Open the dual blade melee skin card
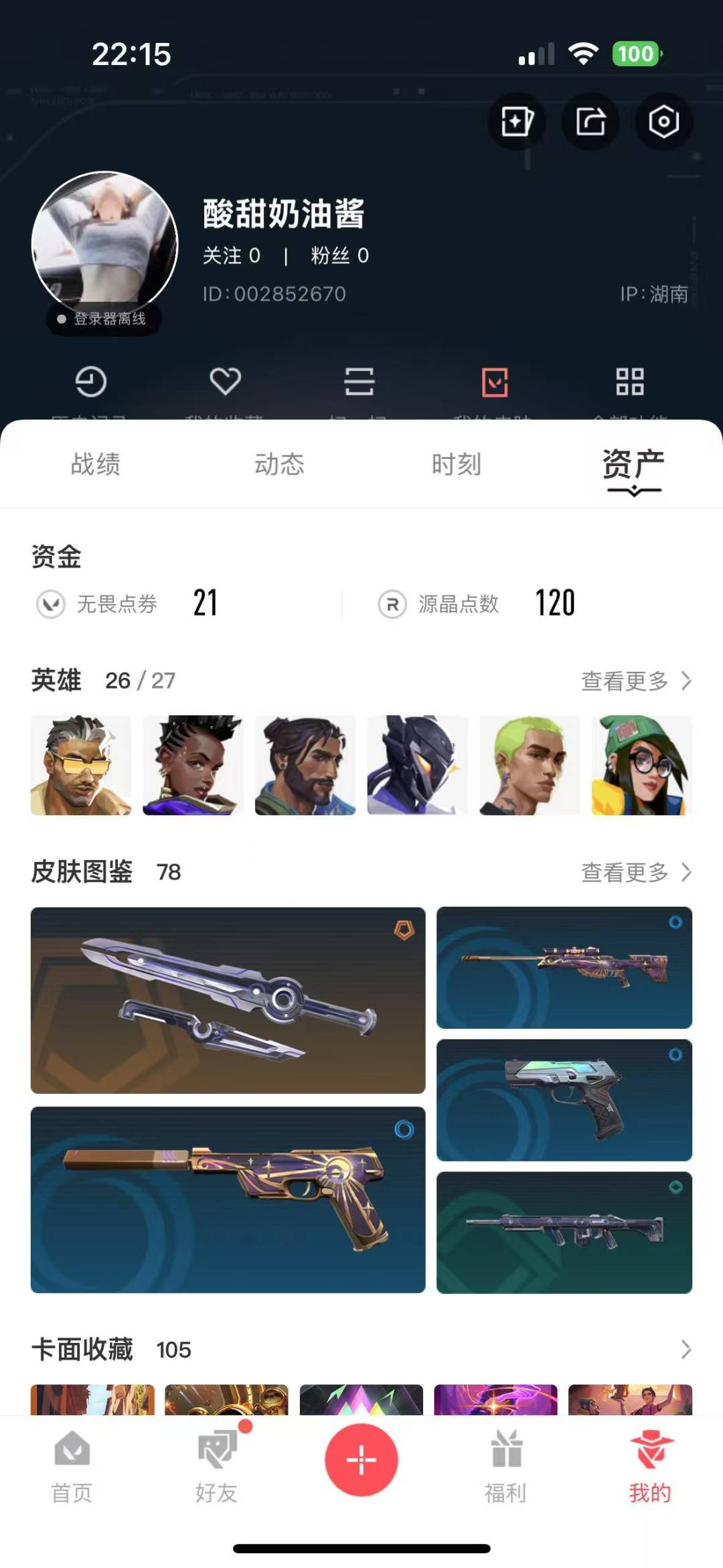Viewport: 723px width, 1568px height. 228,1000
